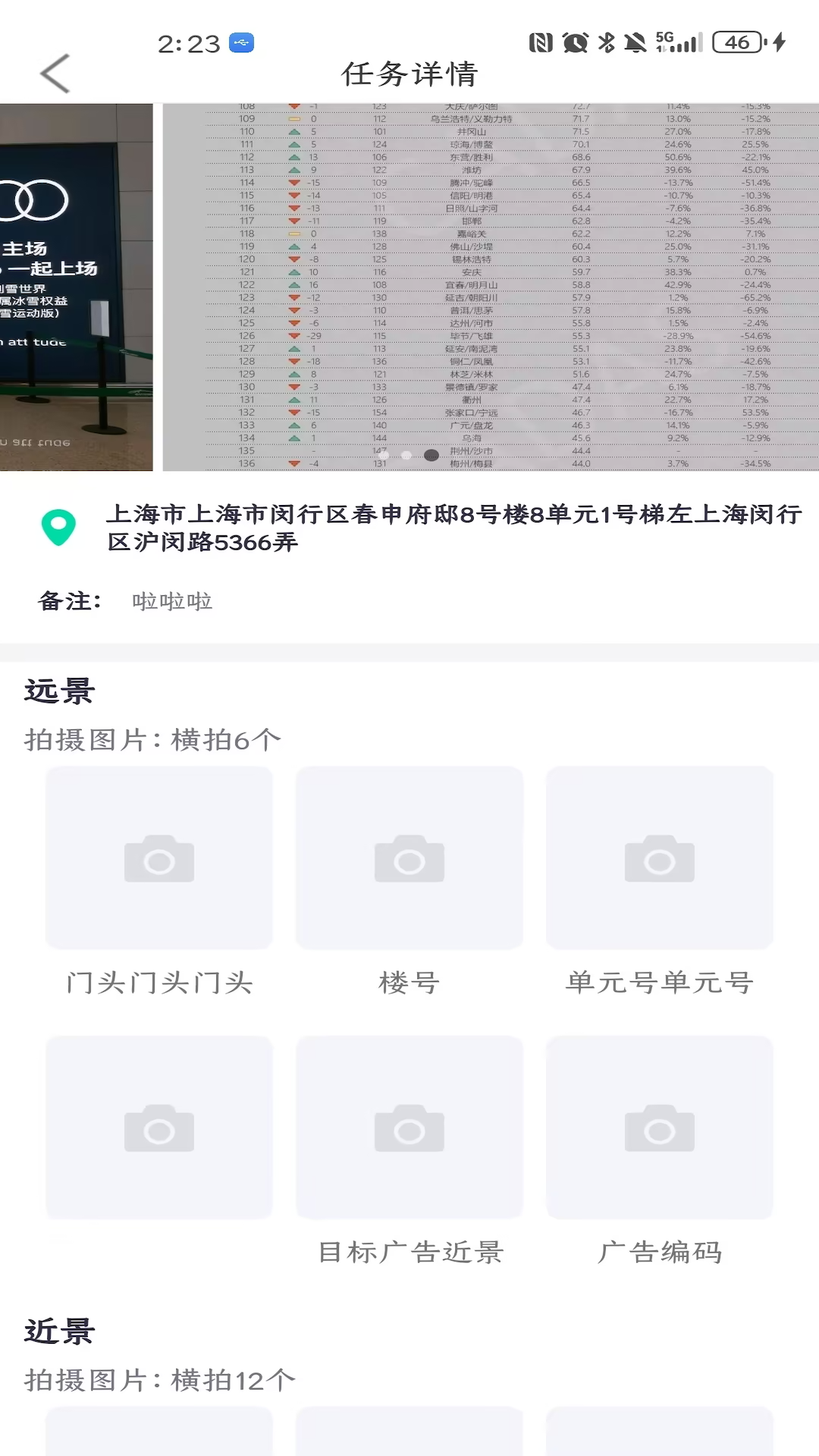Click the alarm clock status bar icon
The image size is (819, 1456).
click(573, 43)
